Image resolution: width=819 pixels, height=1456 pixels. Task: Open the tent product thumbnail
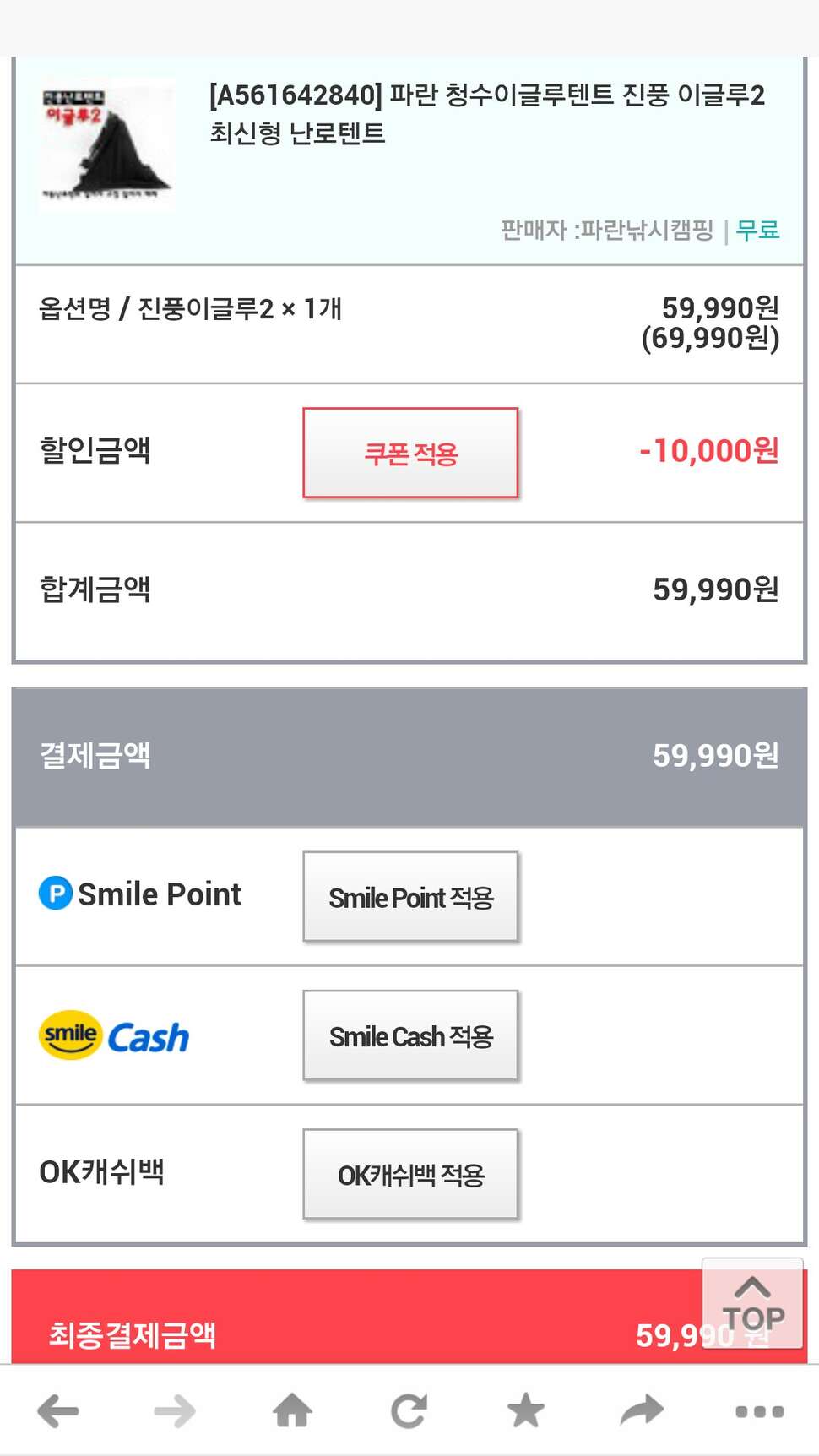107,144
